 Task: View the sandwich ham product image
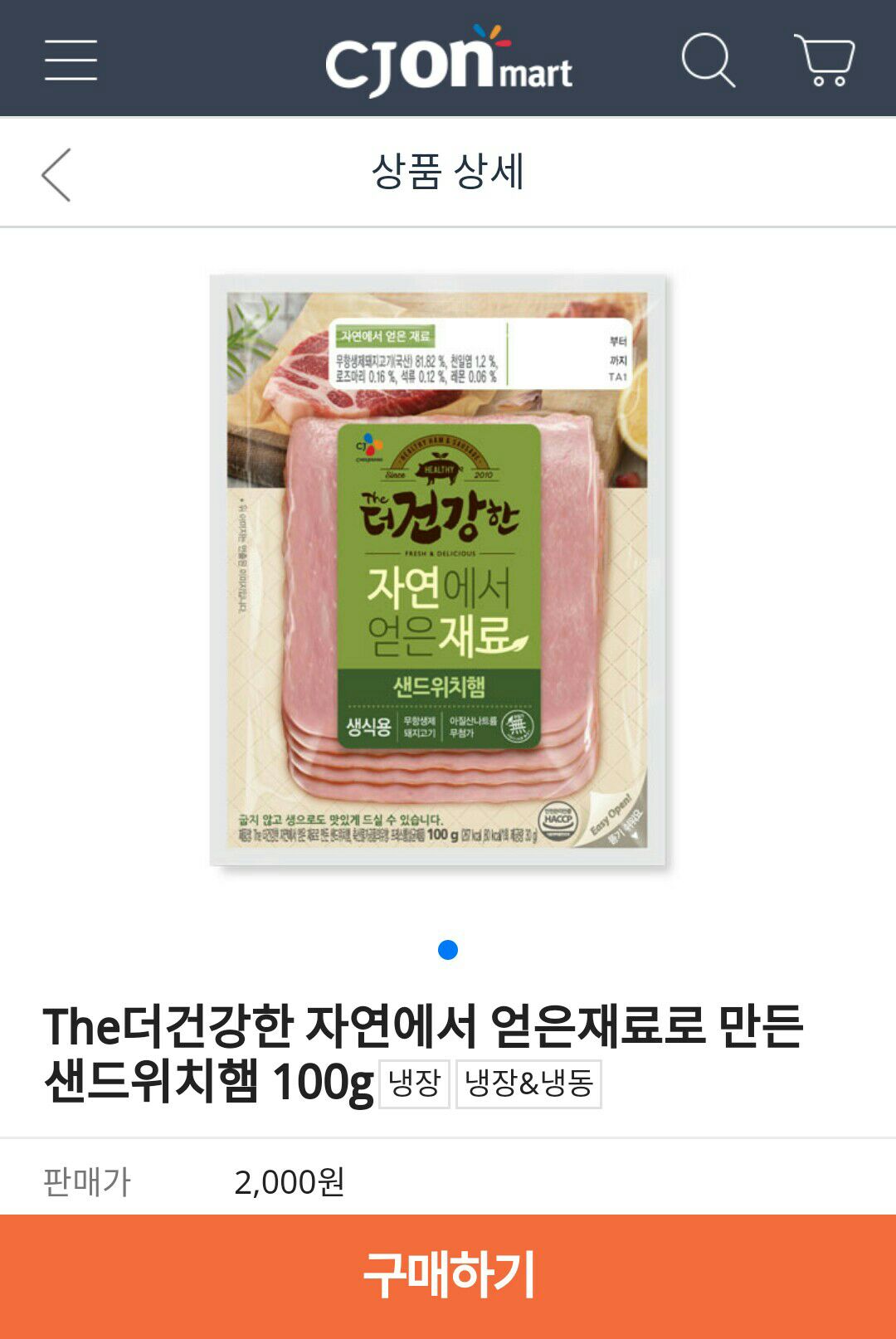438,570
